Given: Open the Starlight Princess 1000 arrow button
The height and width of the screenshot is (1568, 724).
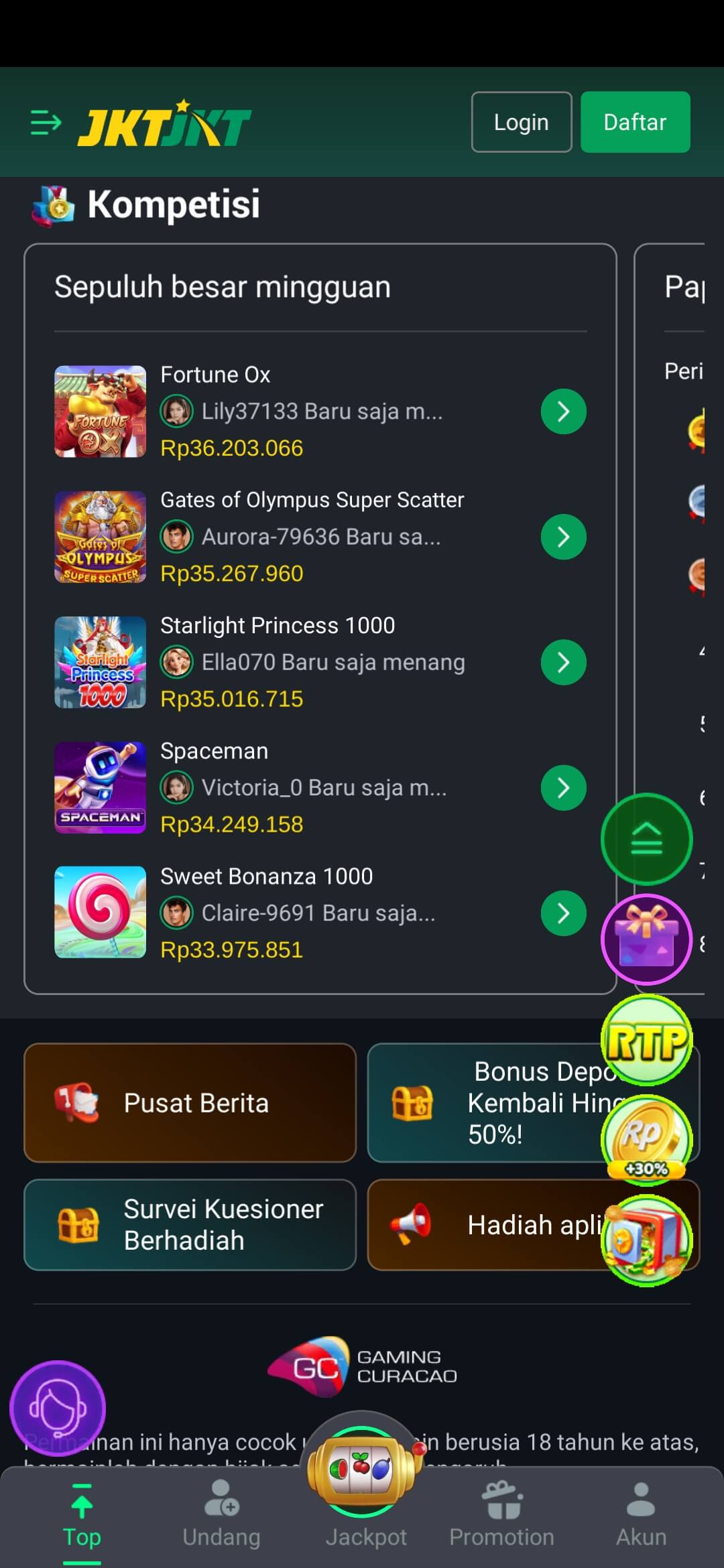Looking at the screenshot, I should 563,662.
